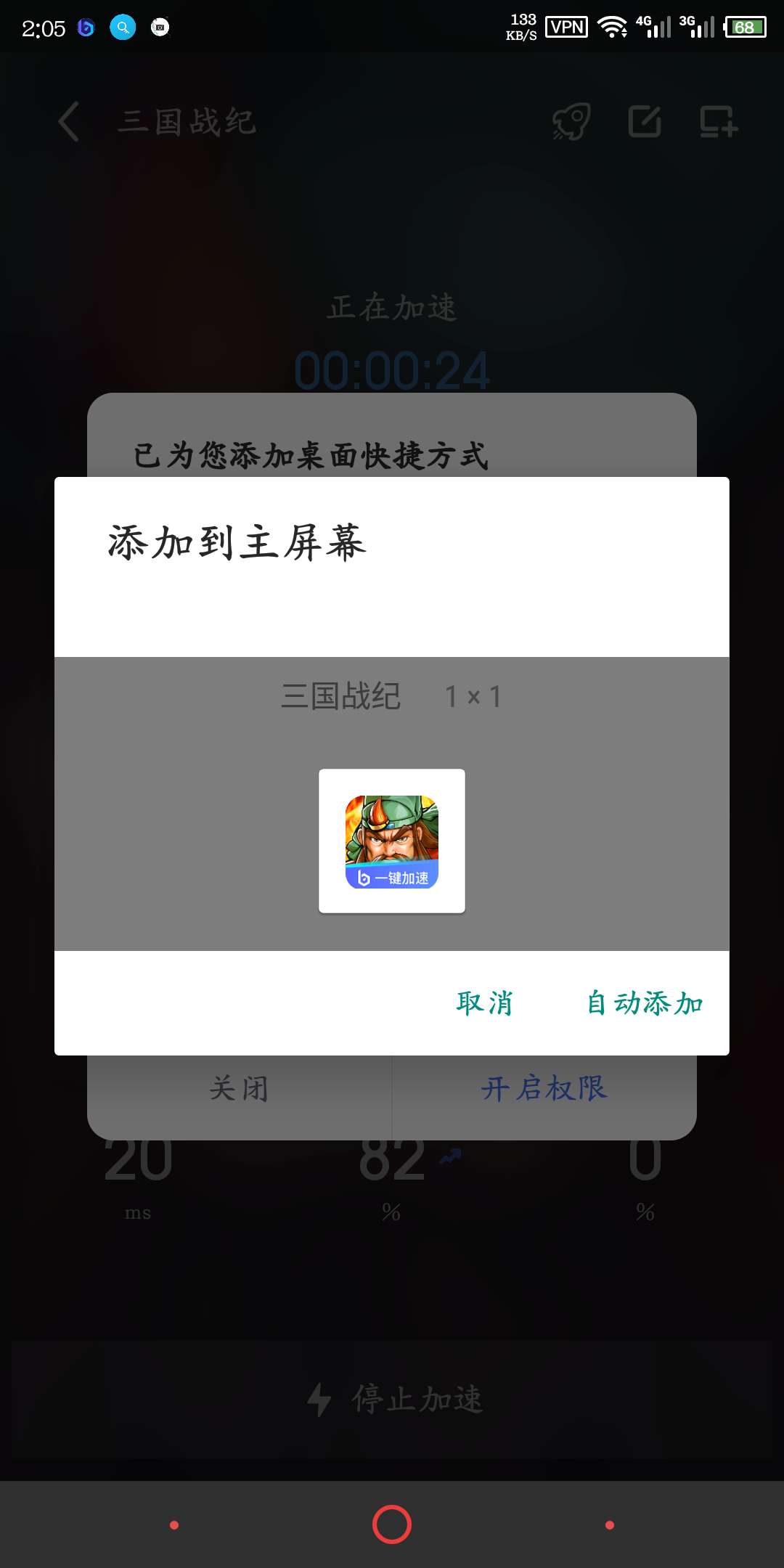The width and height of the screenshot is (784, 1568).
Task: Tap 取消 to cancel adding the shortcut
Action: [484, 1003]
